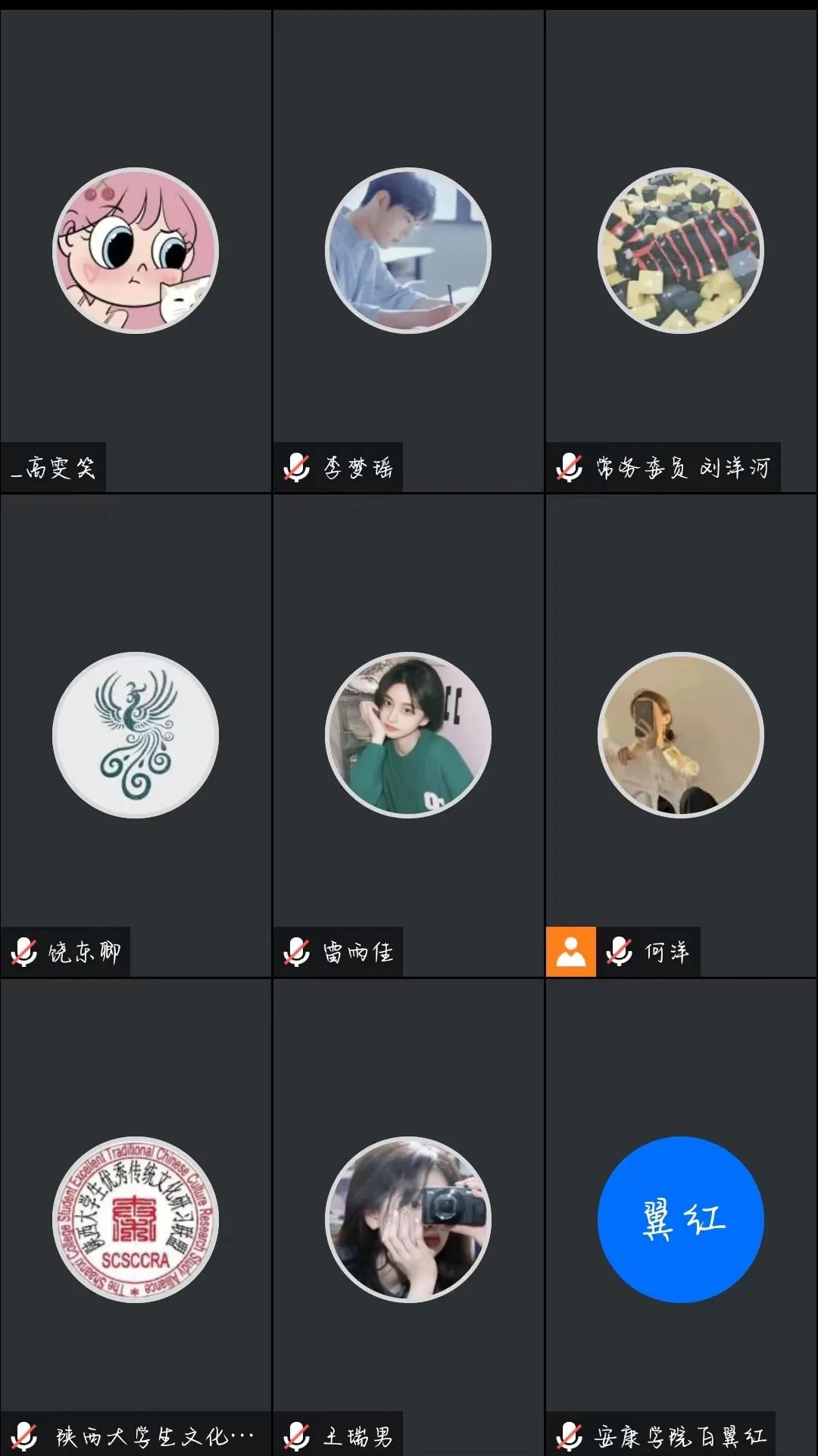Open participant tile of 雷雨佳
Viewport: 818px width, 1456px height.
(x=408, y=735)
